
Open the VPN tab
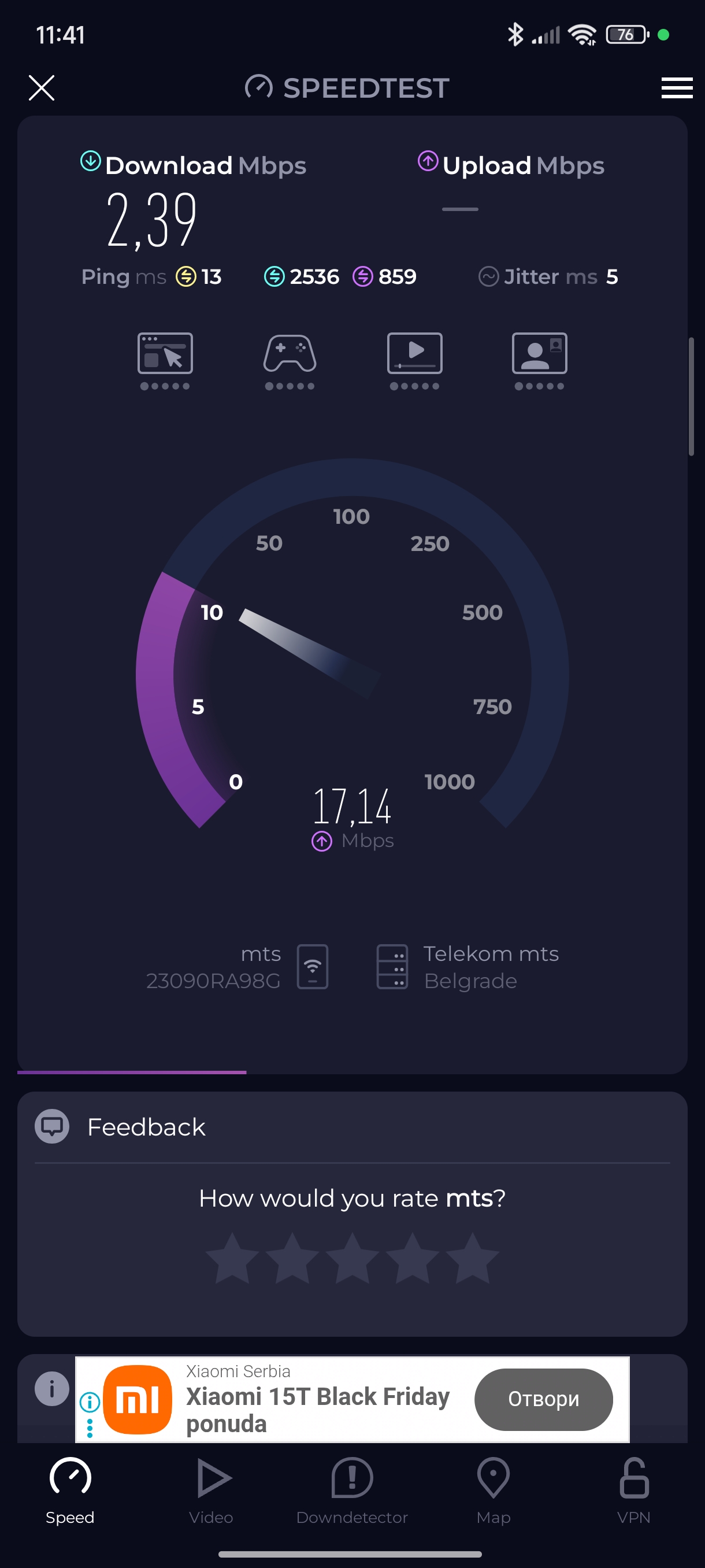tap(633, 1490)
